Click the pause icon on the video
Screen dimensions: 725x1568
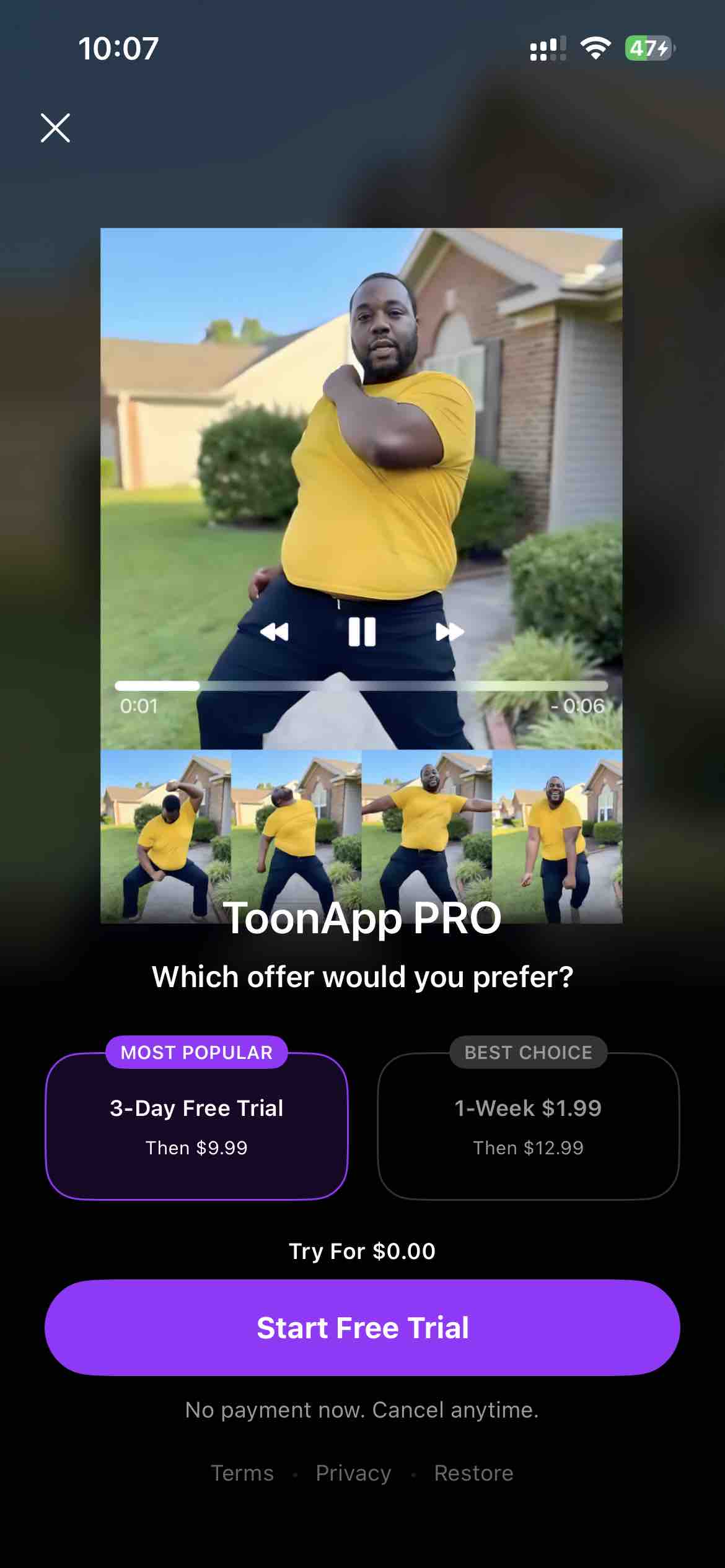[x=362, y=631]
